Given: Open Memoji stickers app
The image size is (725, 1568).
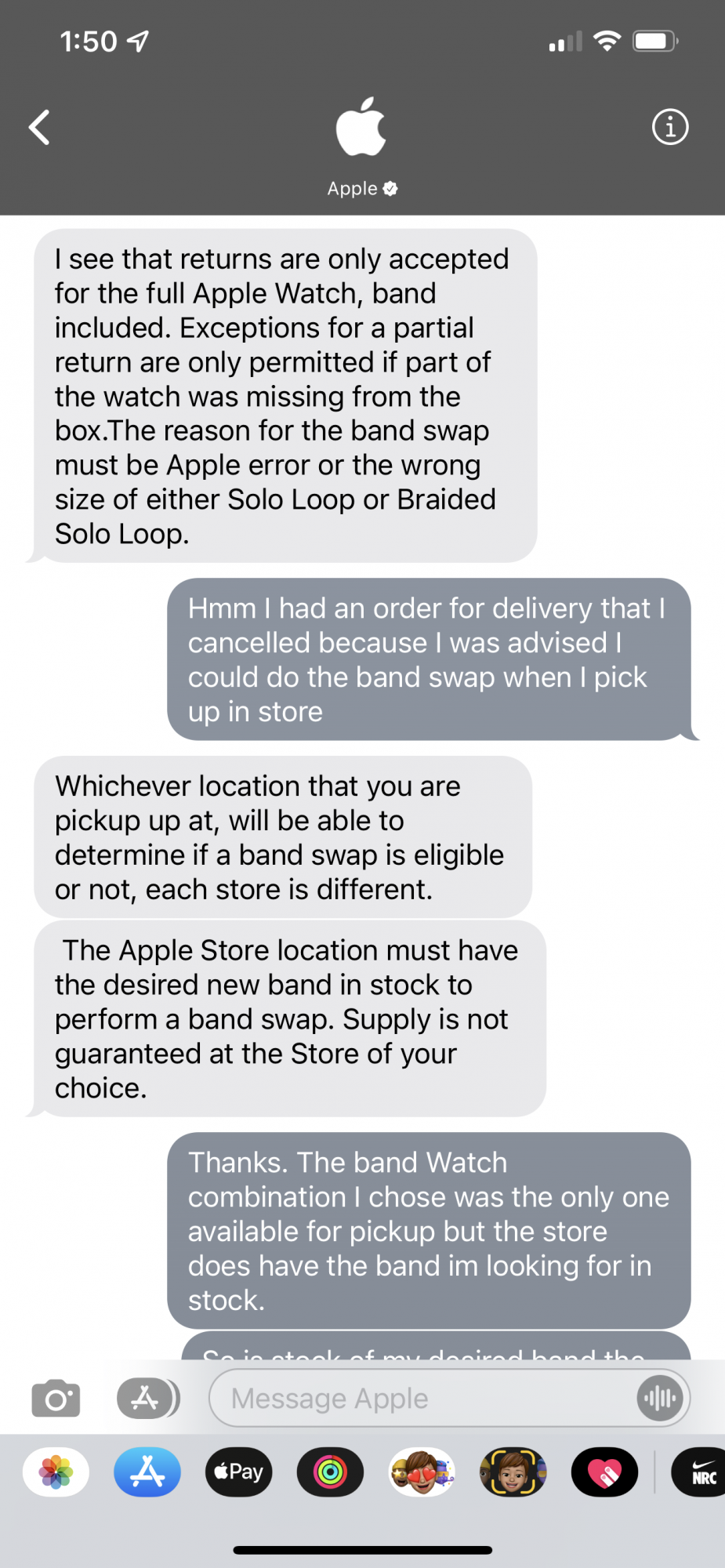Looking at the screenshot, I should pos(422,1472).
